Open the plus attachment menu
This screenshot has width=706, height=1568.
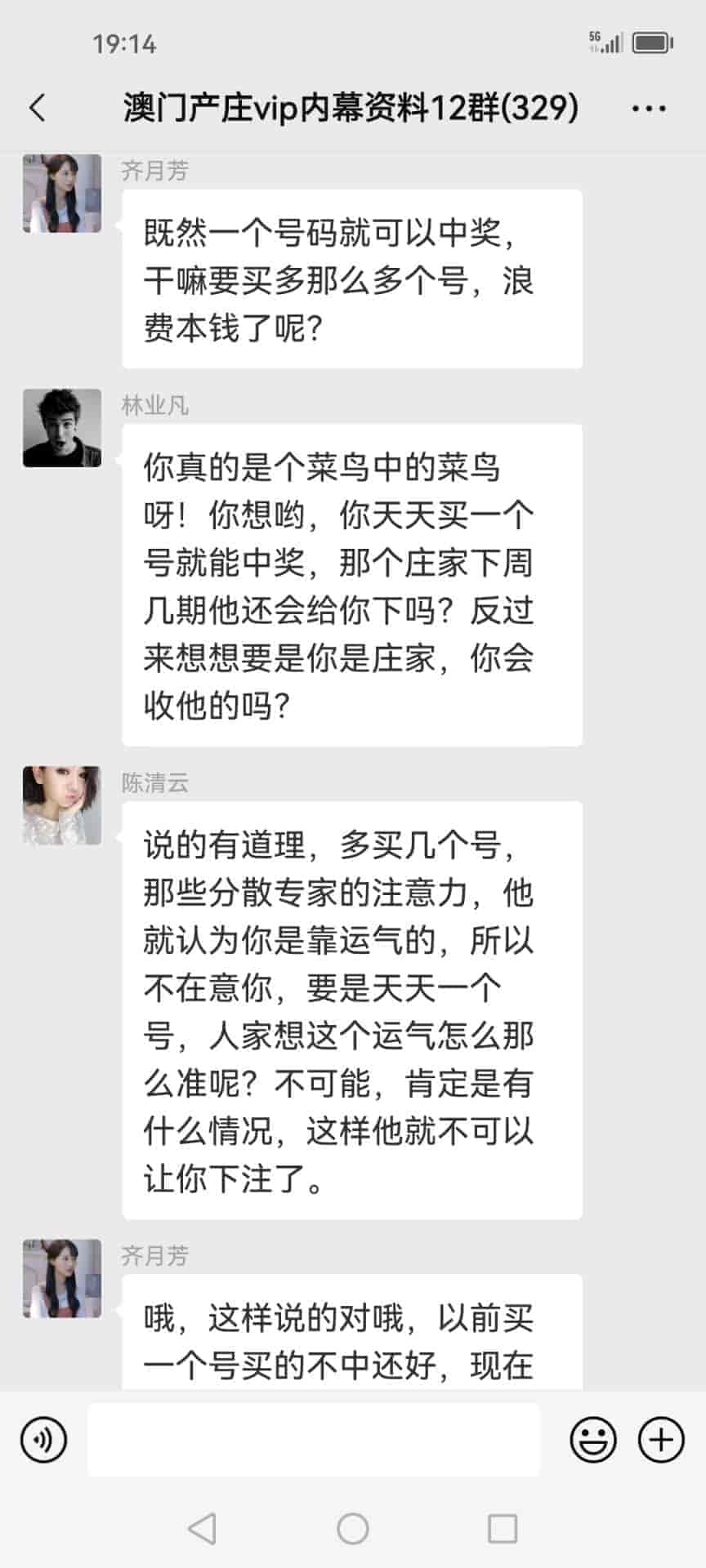(x=660, y=1440)
